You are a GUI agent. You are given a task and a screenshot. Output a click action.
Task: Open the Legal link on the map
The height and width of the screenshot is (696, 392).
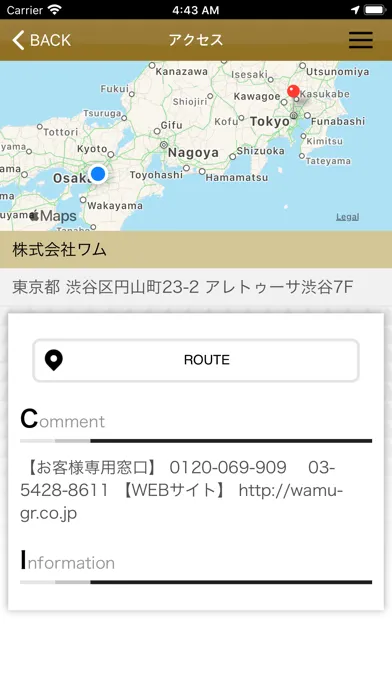348,217
